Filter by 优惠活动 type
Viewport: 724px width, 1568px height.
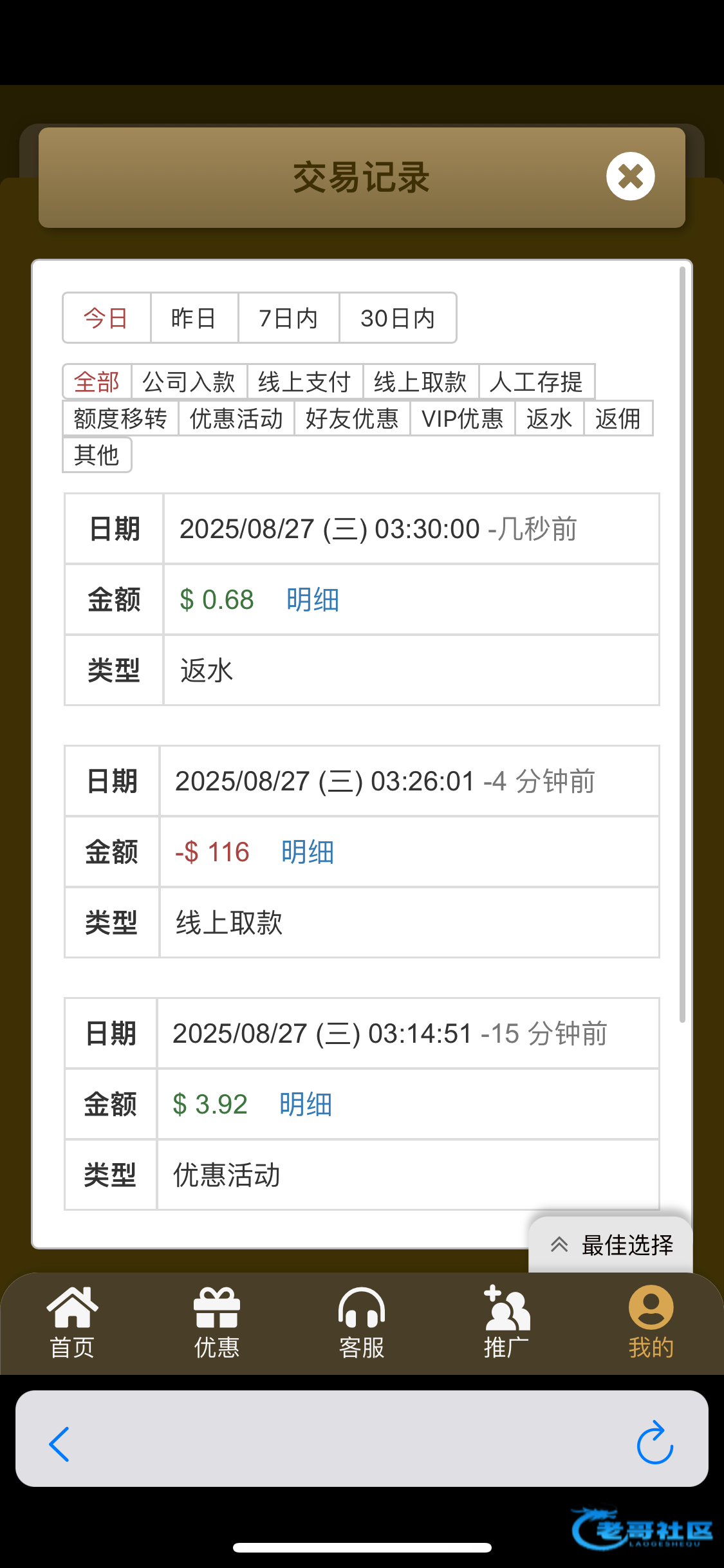pyautogui.click(x=236, y=418)
